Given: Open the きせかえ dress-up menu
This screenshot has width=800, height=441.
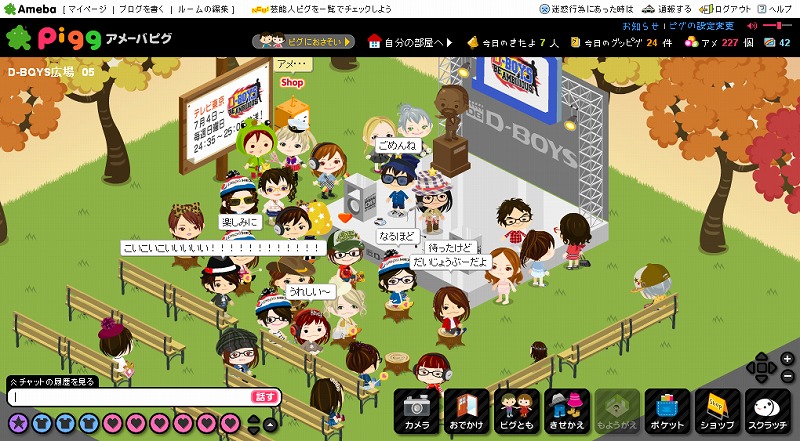Looking at the screenshot, I should pos(566,412).
